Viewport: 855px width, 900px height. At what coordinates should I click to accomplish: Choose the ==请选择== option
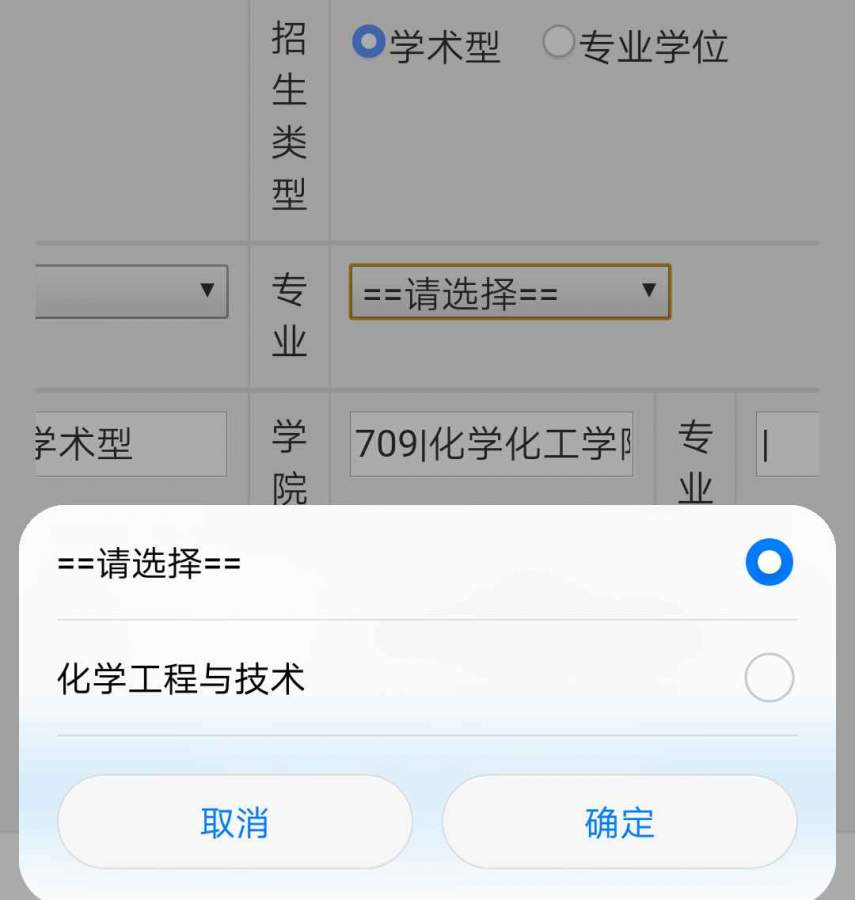[425, 564]
